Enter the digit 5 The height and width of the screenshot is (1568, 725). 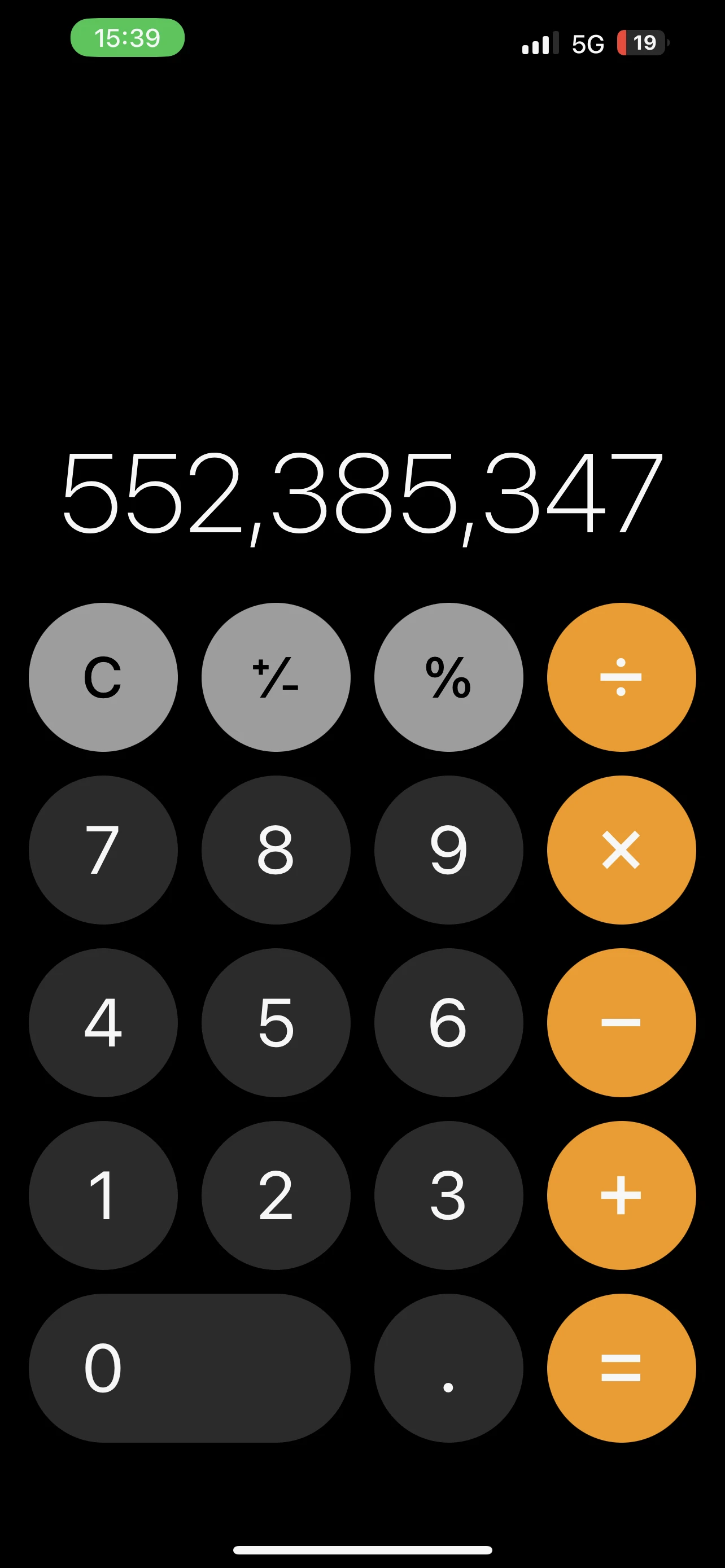(x=276, y=1023)
